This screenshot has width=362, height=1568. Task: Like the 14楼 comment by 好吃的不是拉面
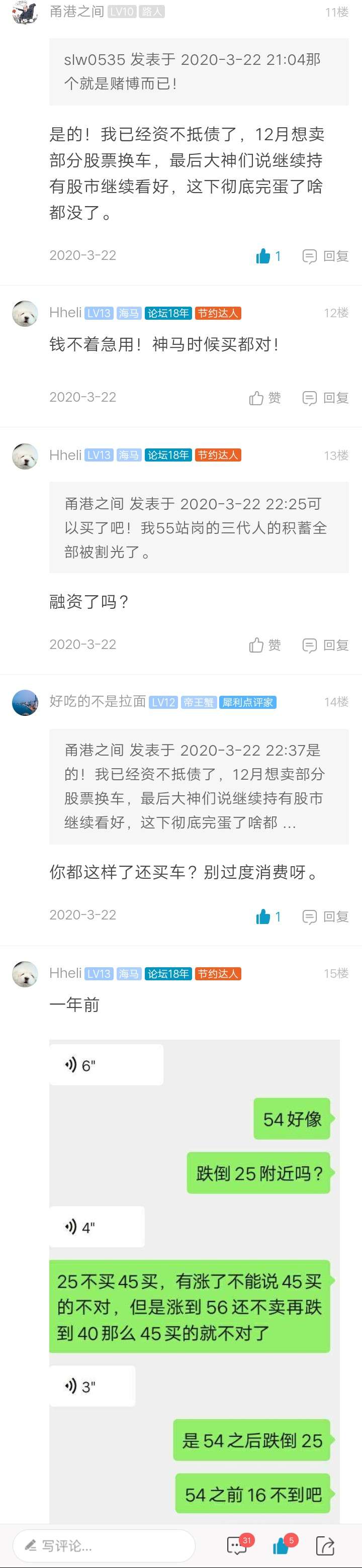pyautogui.click(x=267, y=916)
